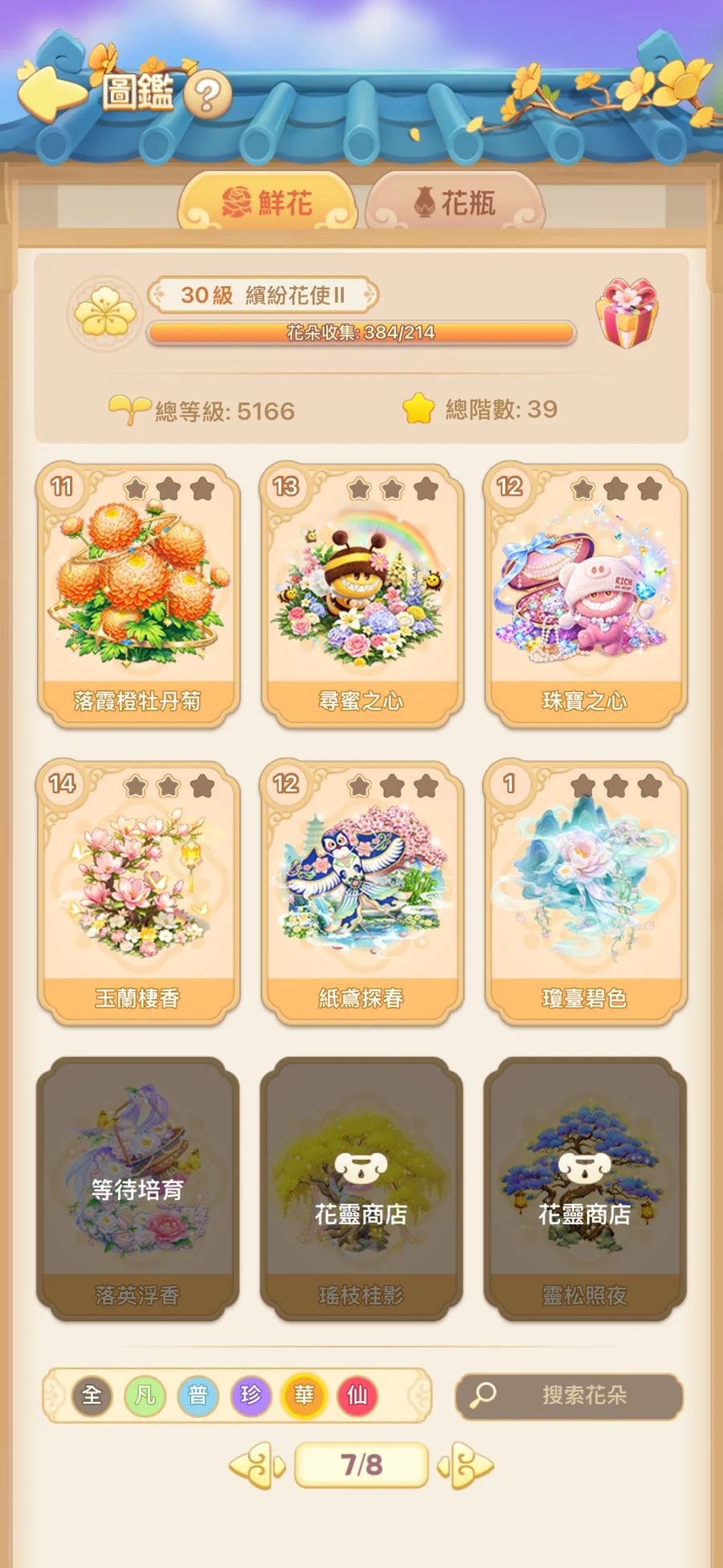Open the 尋蜜之心 flower card
This screenshot has width=723, height=1568.
tap(361, 596)
